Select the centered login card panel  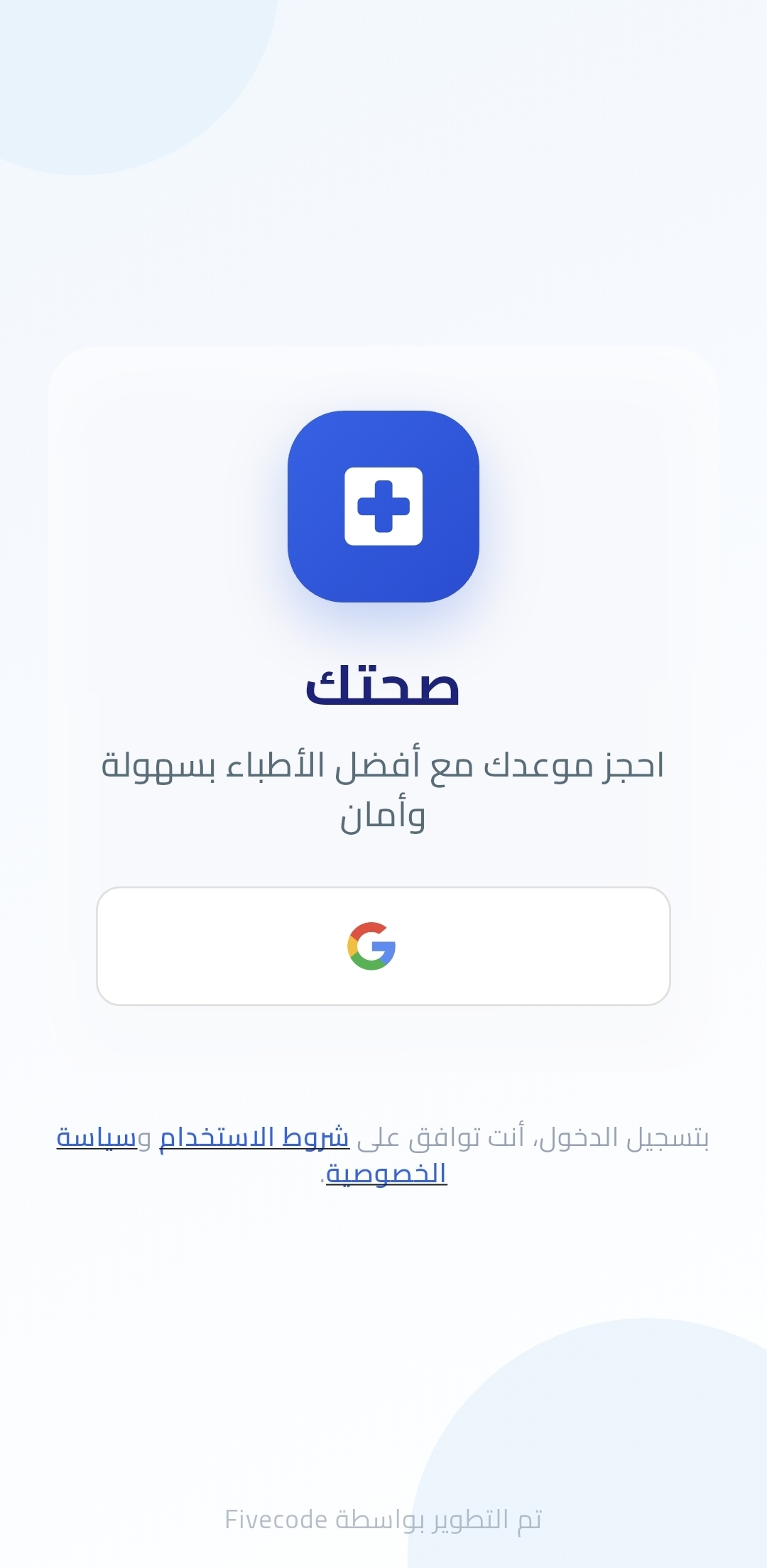pyautogui.click(x=383, y=703)
